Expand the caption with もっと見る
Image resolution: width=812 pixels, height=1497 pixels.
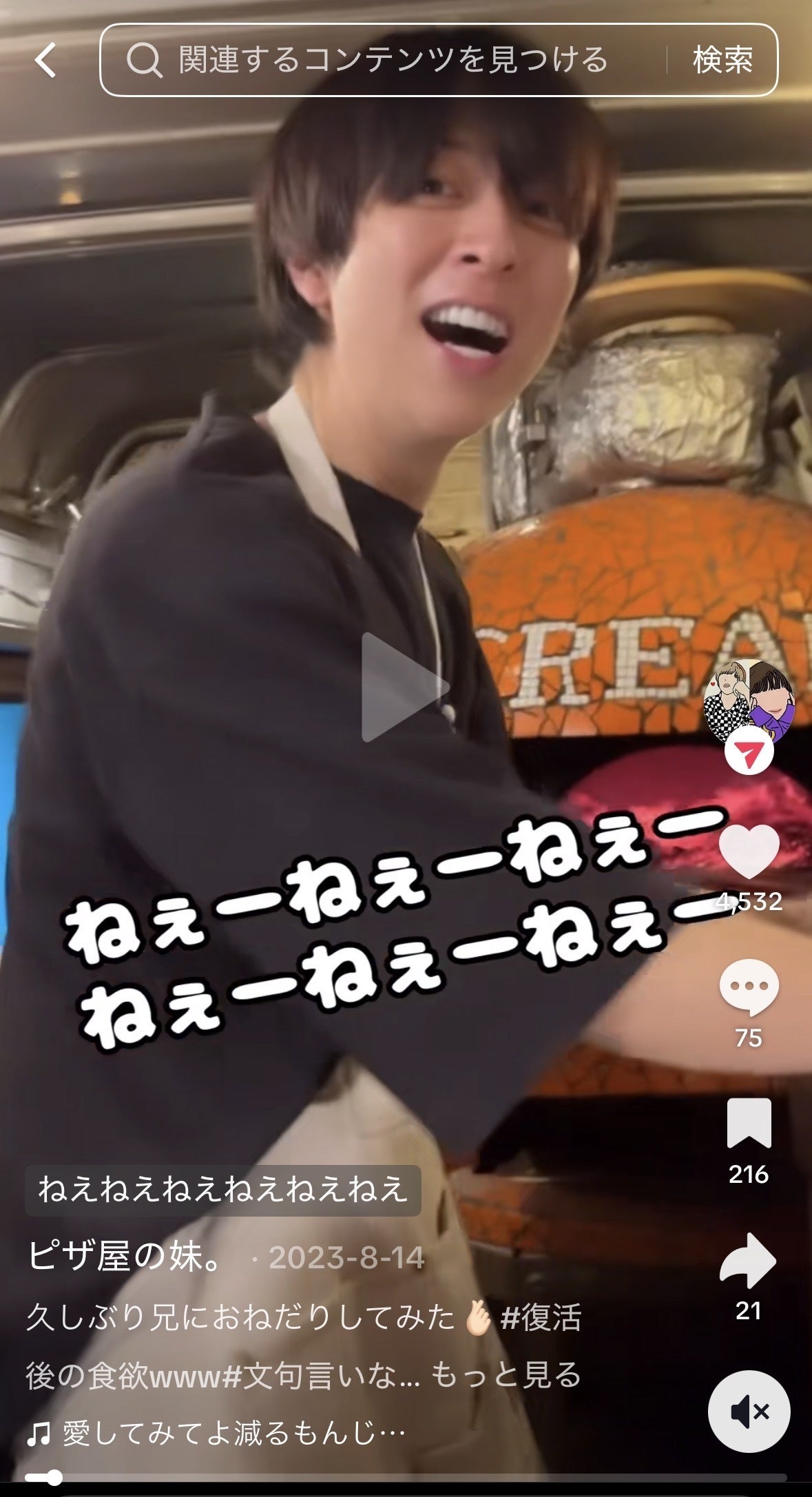coord(506,1376)
